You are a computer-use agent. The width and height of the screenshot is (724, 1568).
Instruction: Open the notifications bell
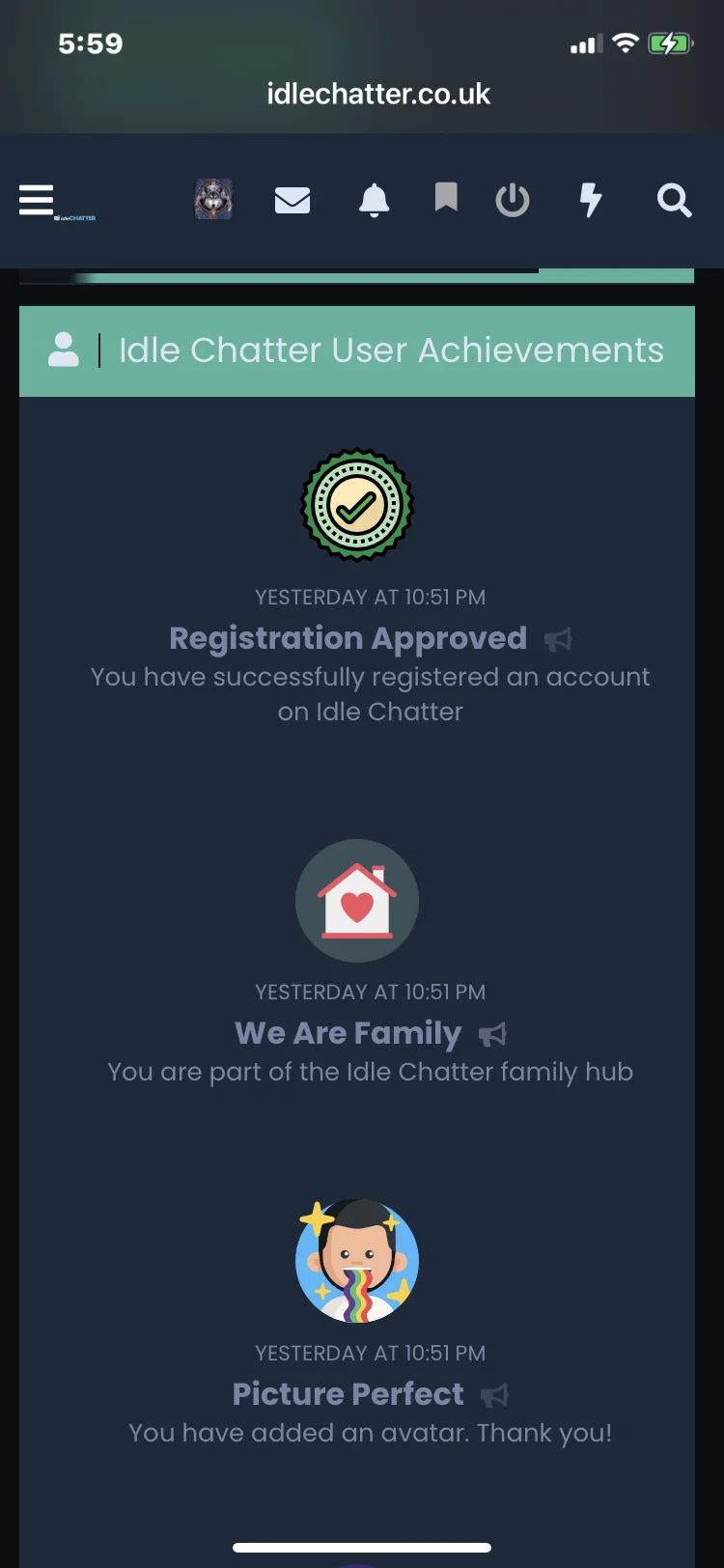pos(374,201)
